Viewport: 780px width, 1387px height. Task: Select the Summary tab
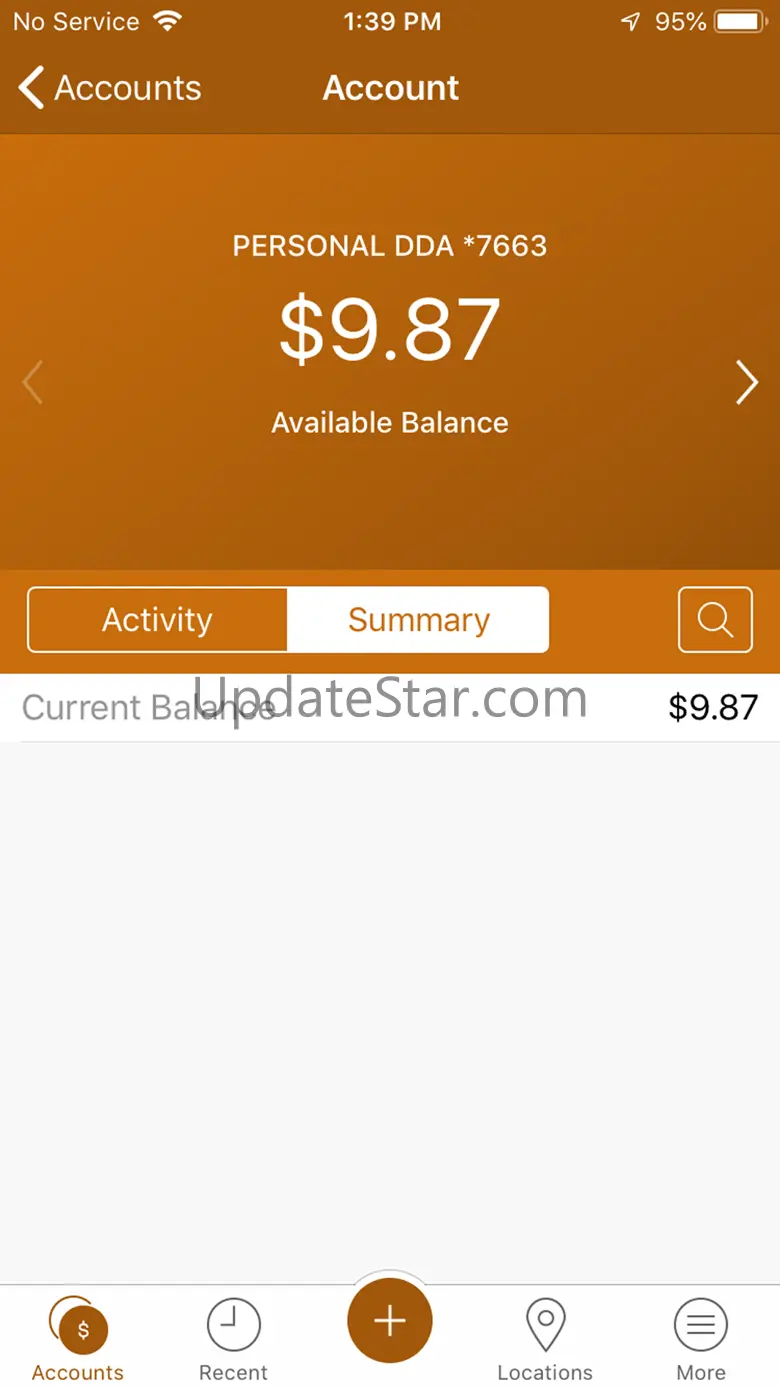[418, 620]
